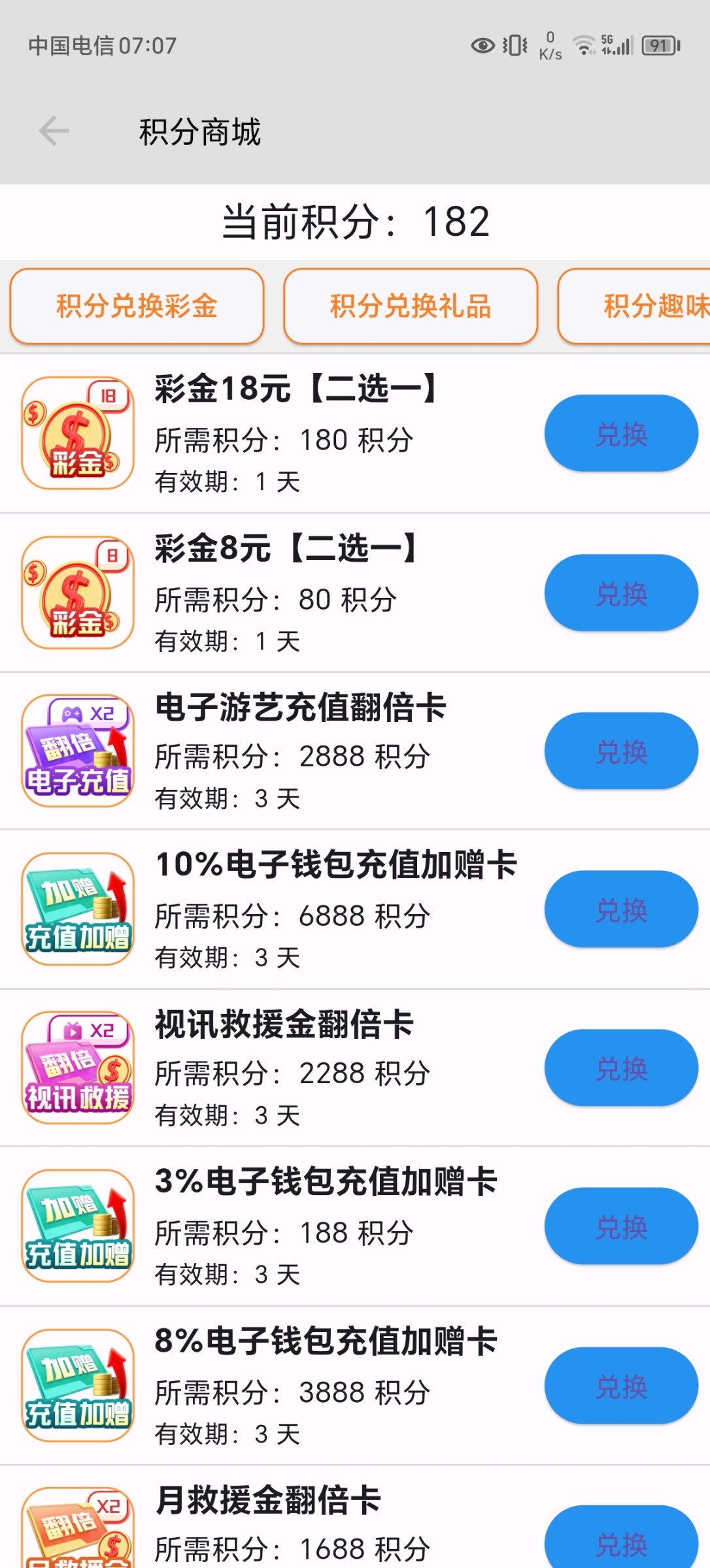710x1568 pixels.
Task: Redeem 彩金8元【二选一】 with 兑换
Action: click(621, 593)
